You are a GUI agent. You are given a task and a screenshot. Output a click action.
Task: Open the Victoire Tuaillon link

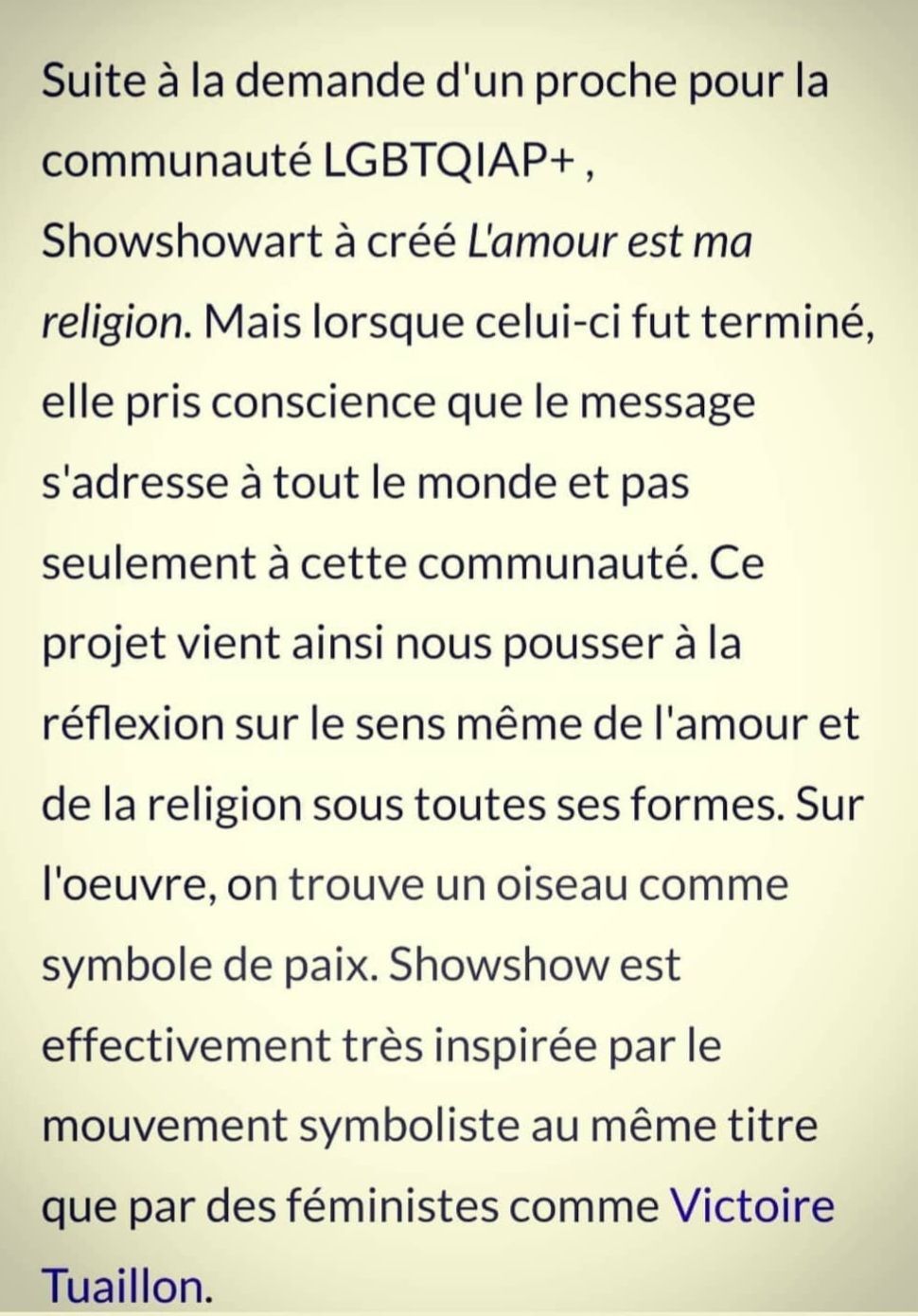(x=751, y=1206)
